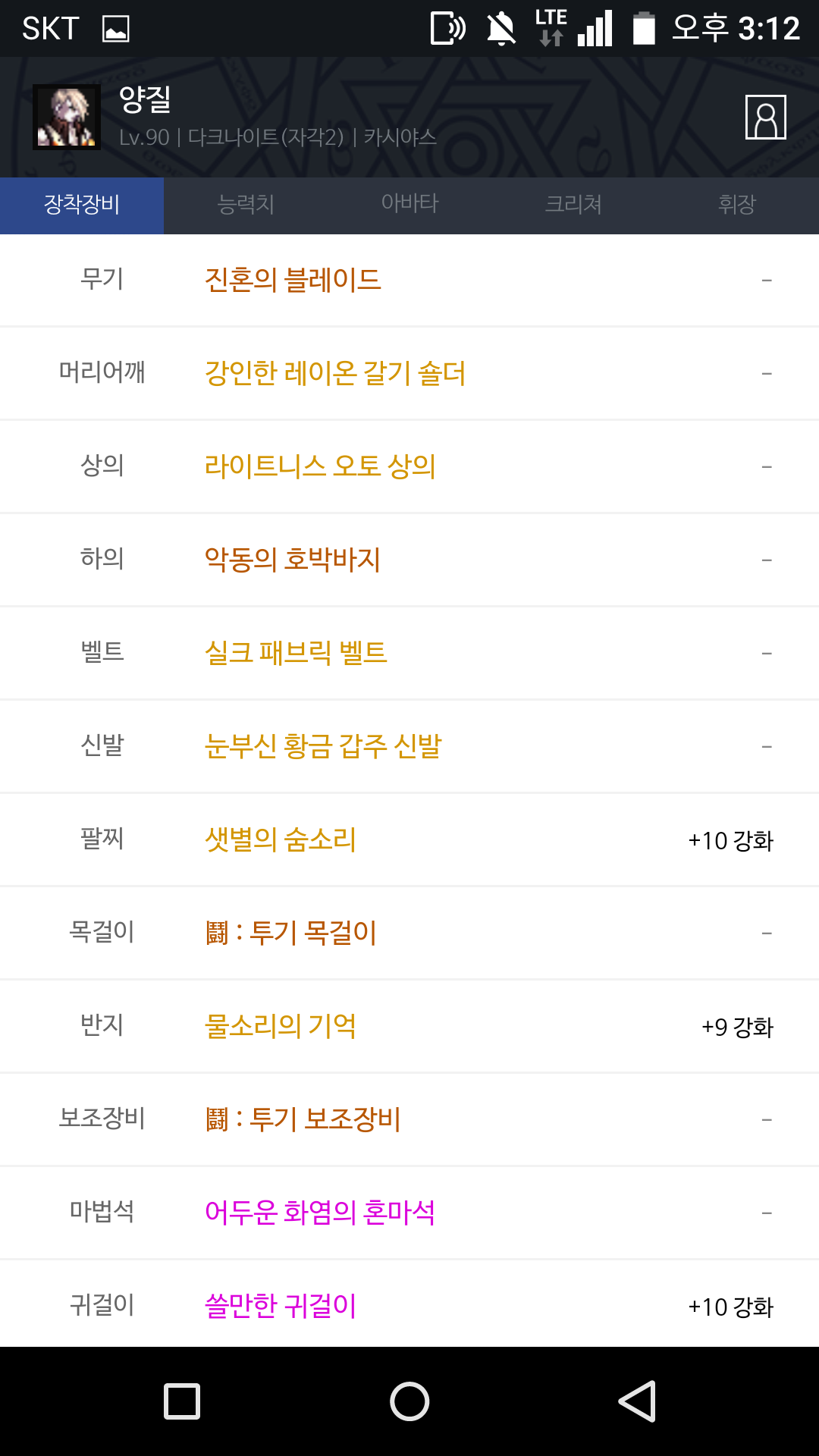The height and width of the screenshot is (1456, 819).
Task: Open the profile icon in the header
Action: click(x=765, y=117)
